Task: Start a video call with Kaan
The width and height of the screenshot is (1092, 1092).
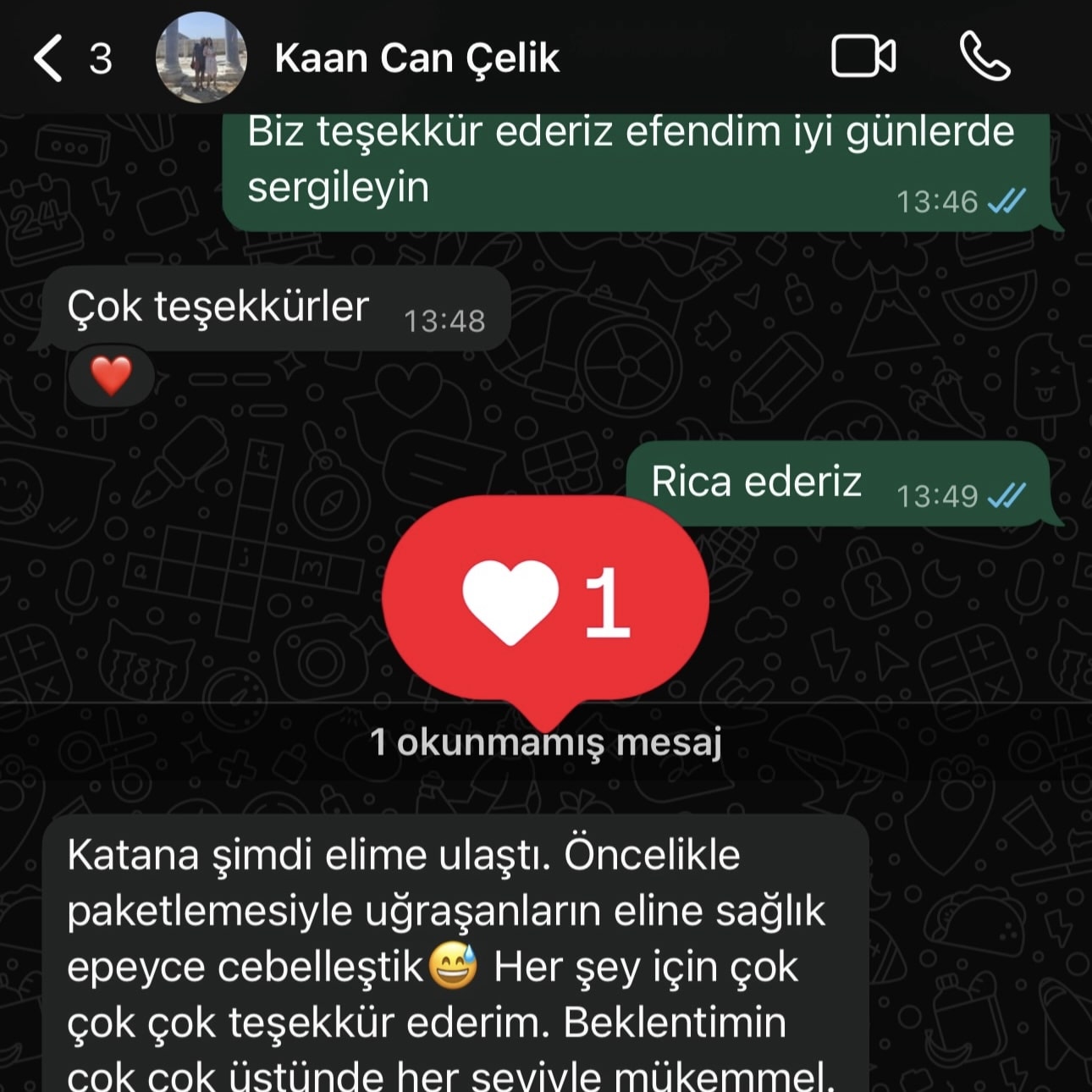Action: click(863, 57)
